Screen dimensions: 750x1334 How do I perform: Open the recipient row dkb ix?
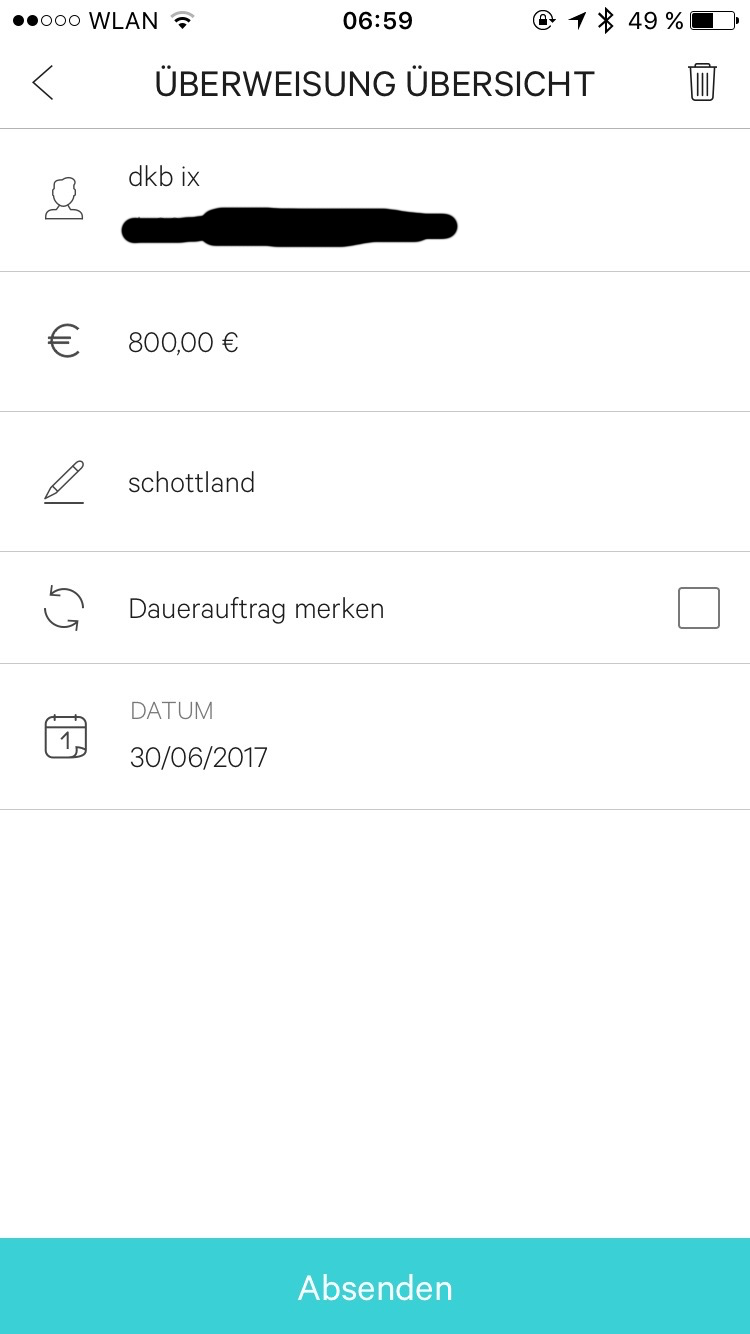375,200
